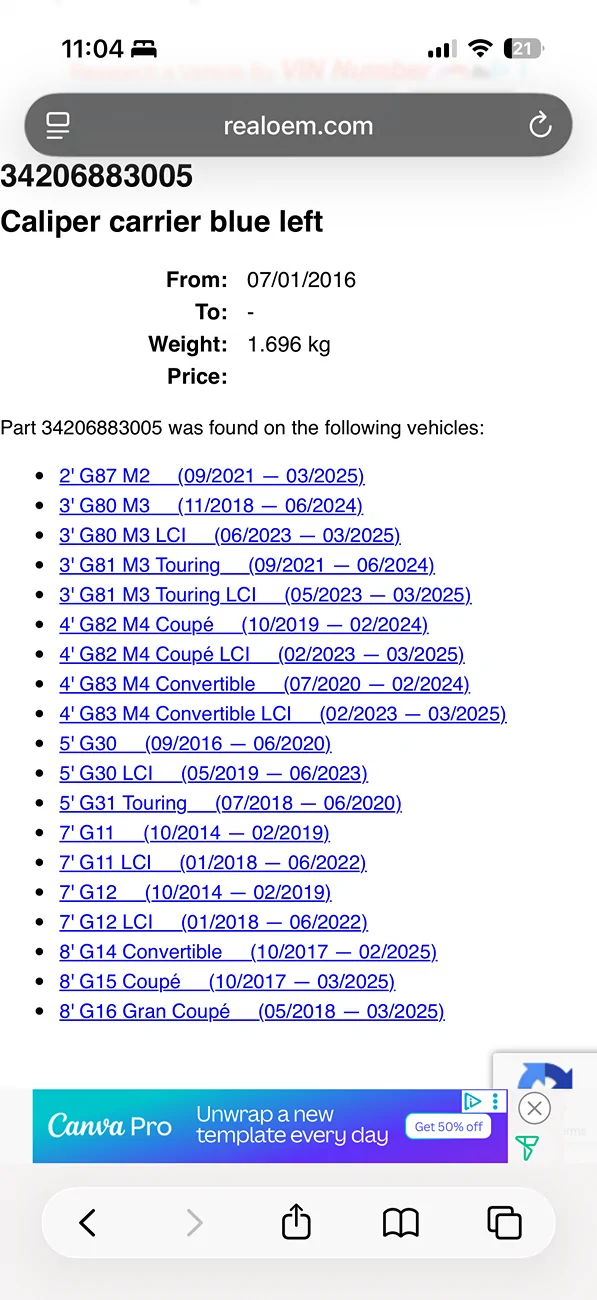Screen dimensions: 597x1300
Task: Go back to the previous page
Action: tap(88, 1222)
